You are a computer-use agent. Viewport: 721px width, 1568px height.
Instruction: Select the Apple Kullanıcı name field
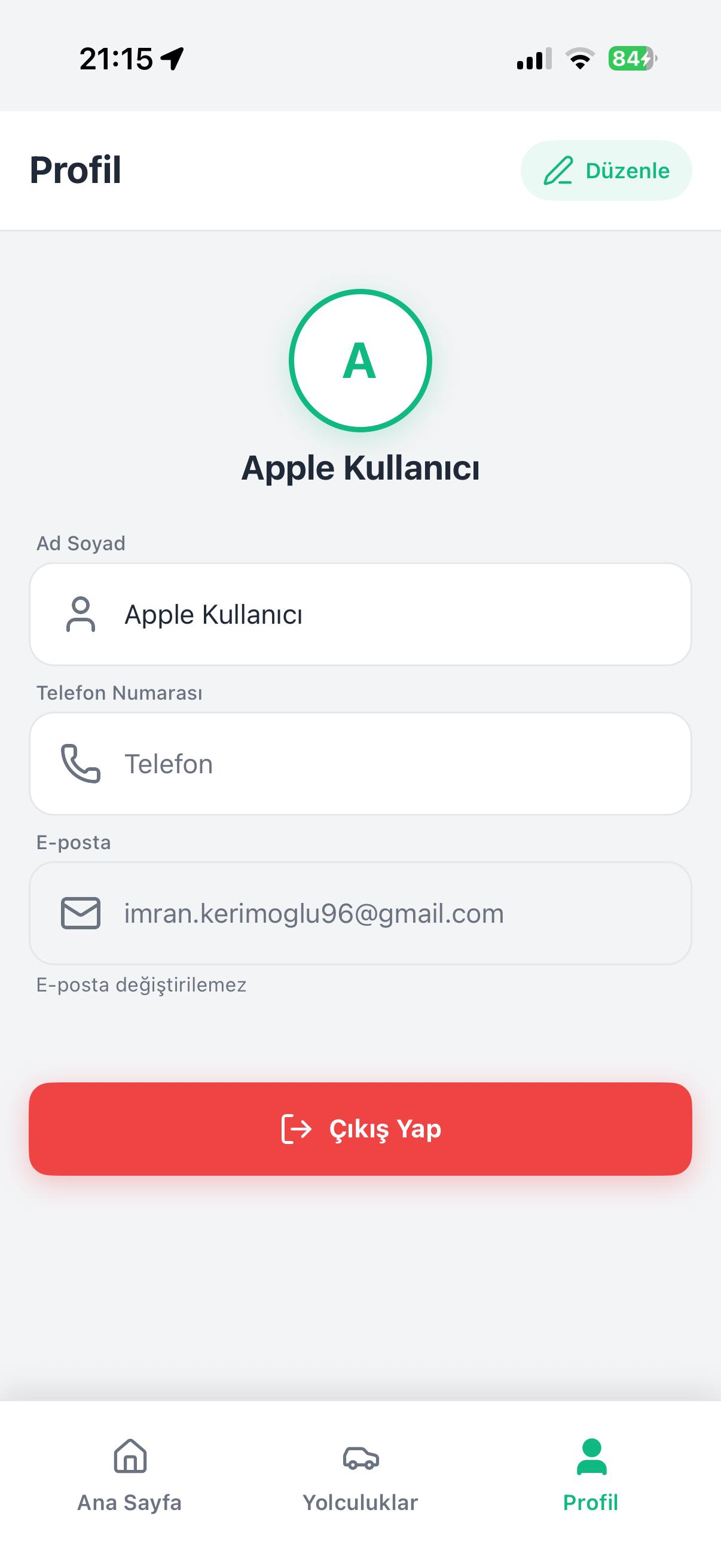click(360, 615)
